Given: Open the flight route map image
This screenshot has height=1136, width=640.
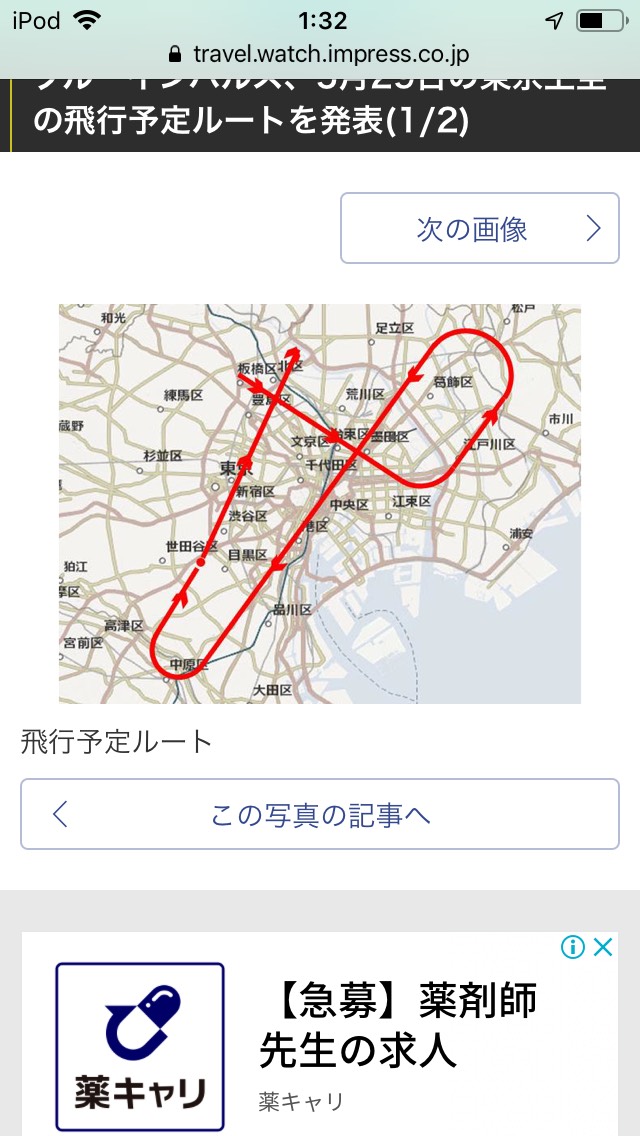Looking at the screenshot, I should [320, 504].
